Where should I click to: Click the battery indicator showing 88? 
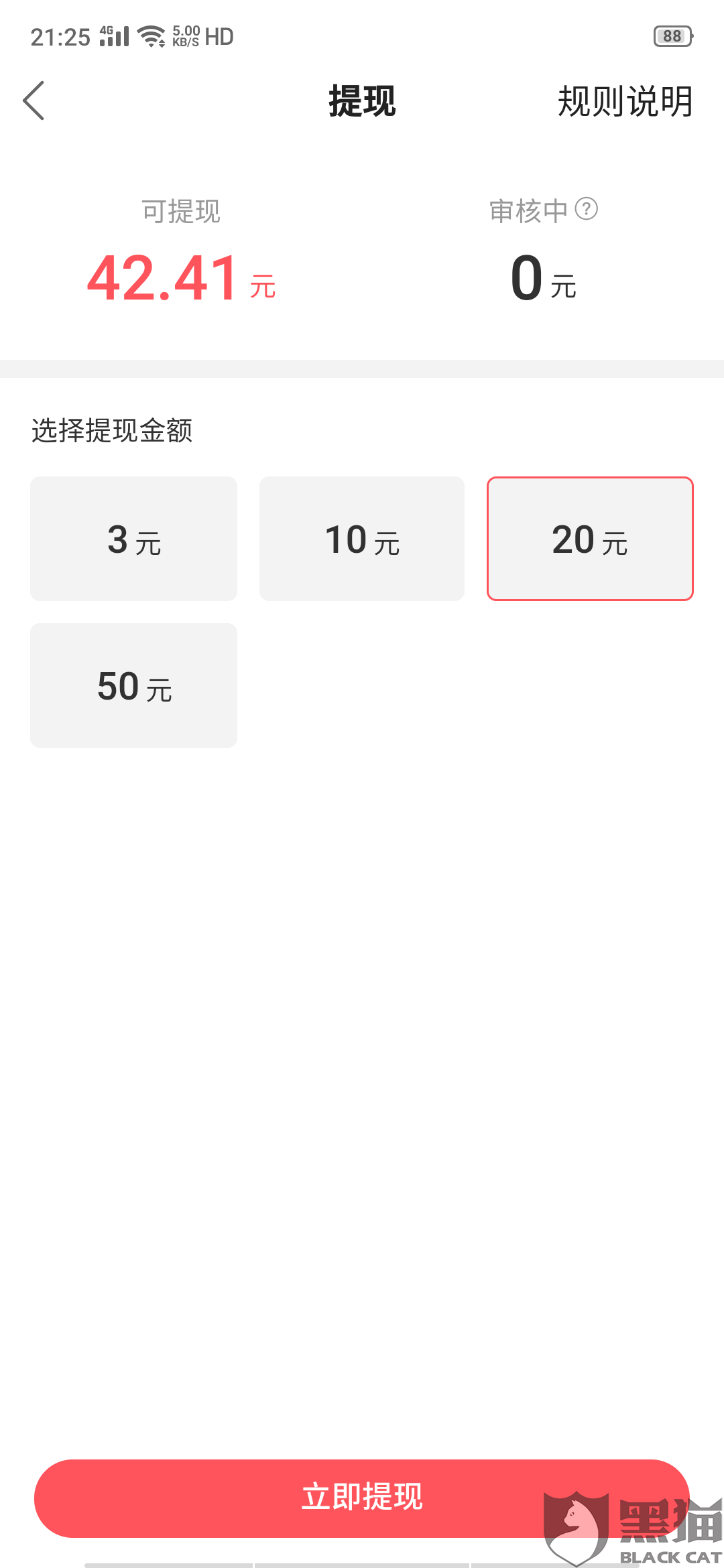(x=672, y=35)
